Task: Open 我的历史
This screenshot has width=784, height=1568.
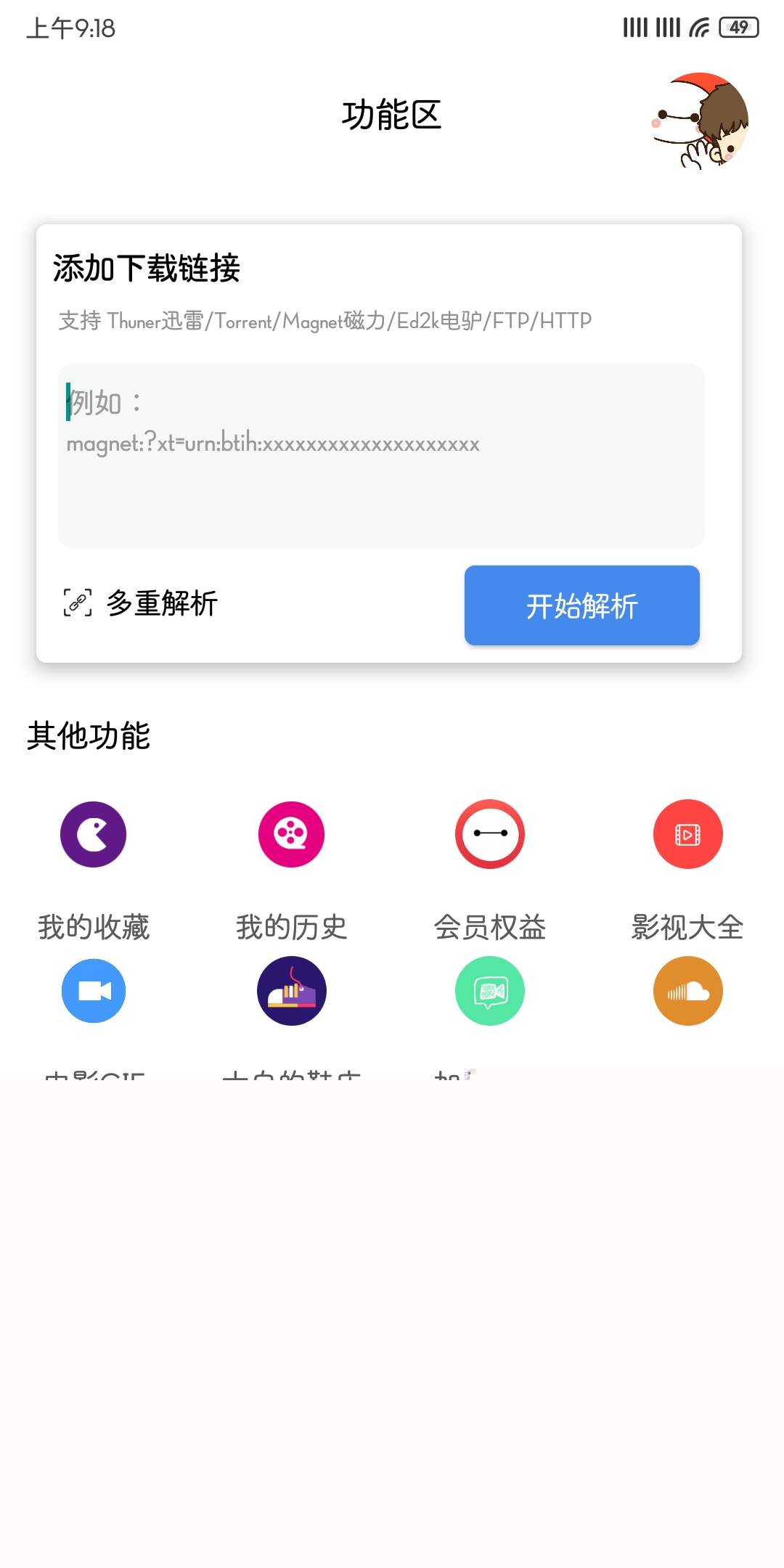Action: coord(291,835)
